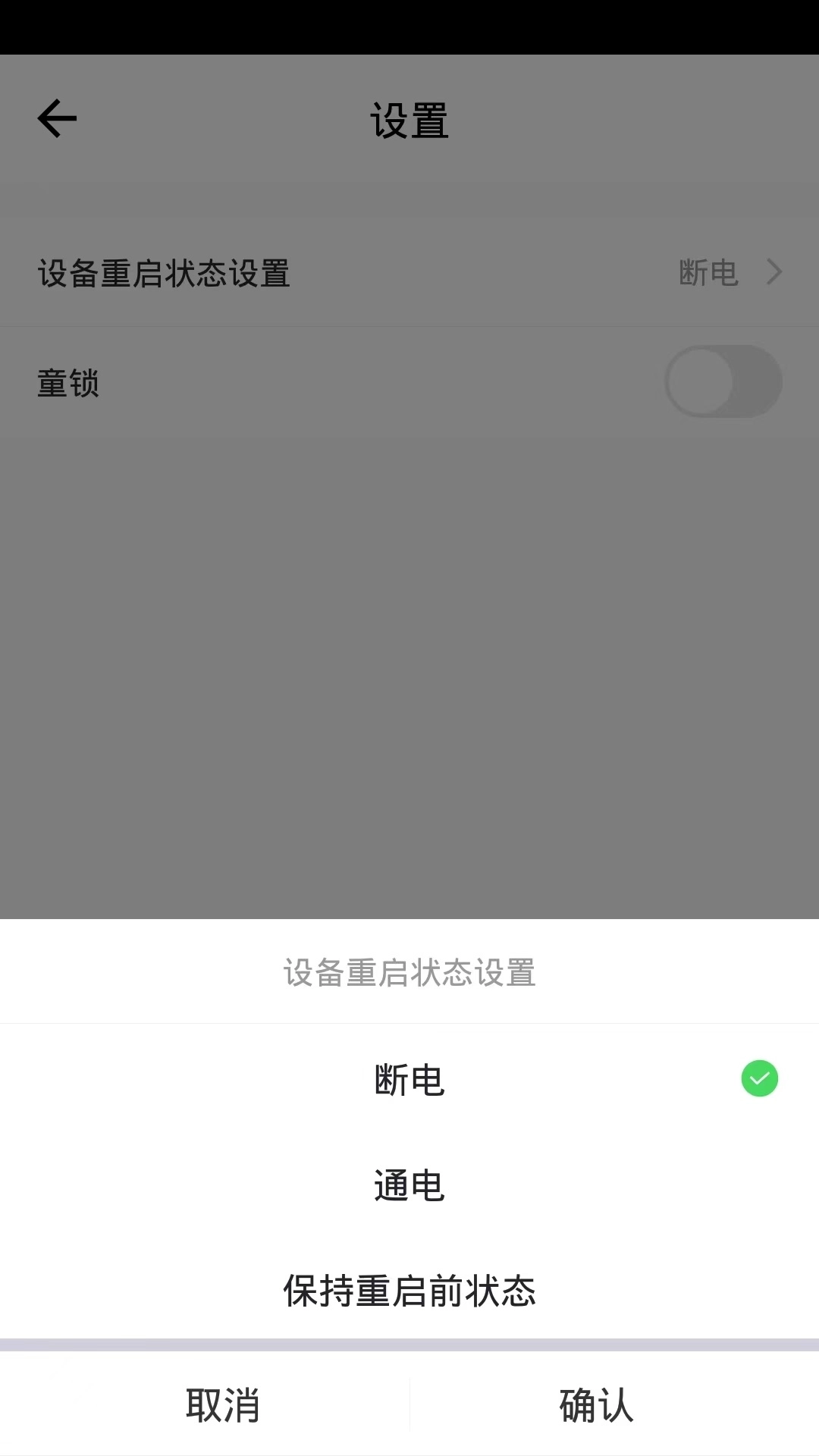Click the right-facing chevron beside 断电
819x1456 pixels.
[x=772, y=271]
